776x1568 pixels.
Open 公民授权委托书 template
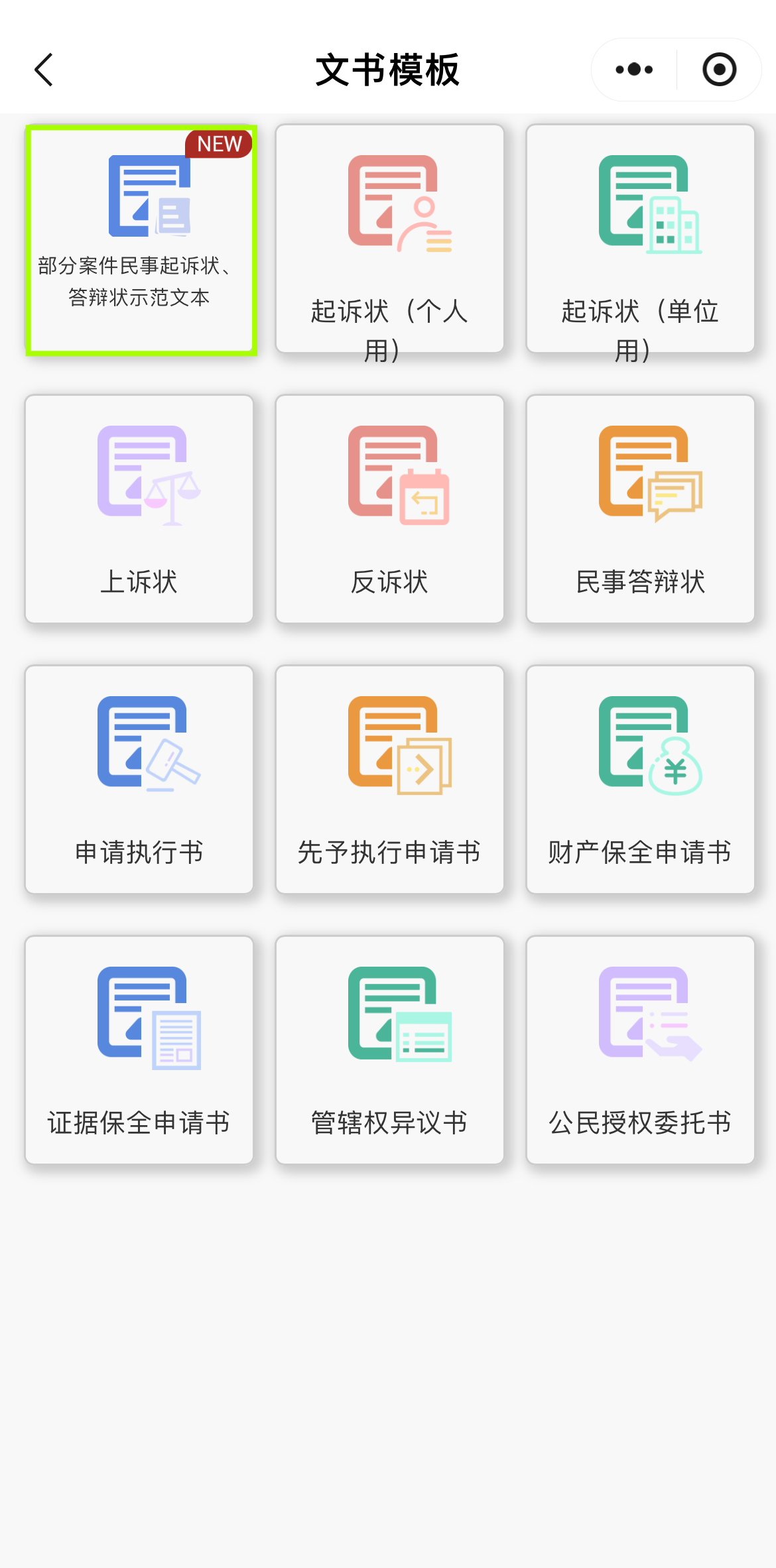pyautogui.click(x=641, y=1050)
